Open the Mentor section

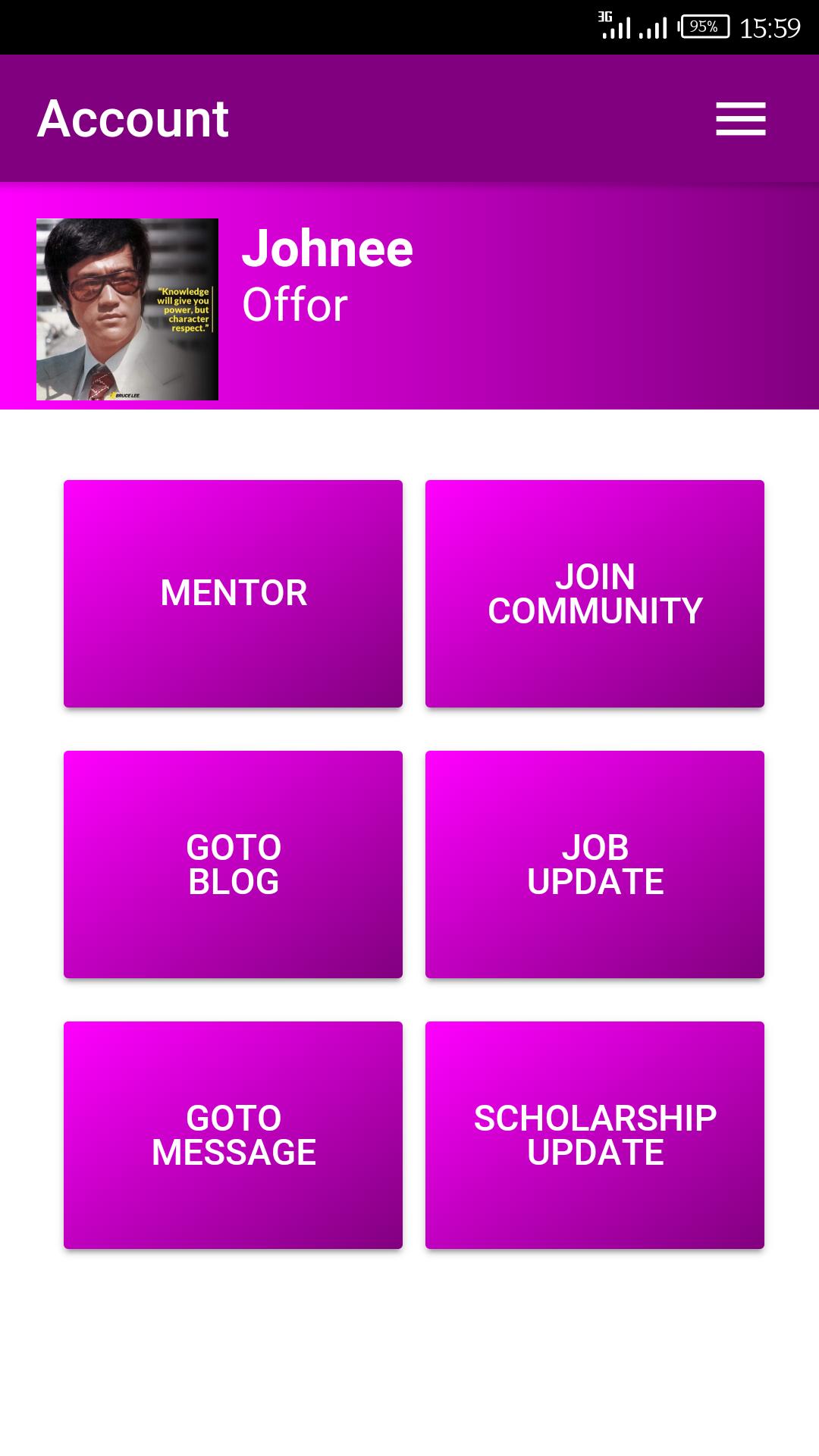point(233,593)
